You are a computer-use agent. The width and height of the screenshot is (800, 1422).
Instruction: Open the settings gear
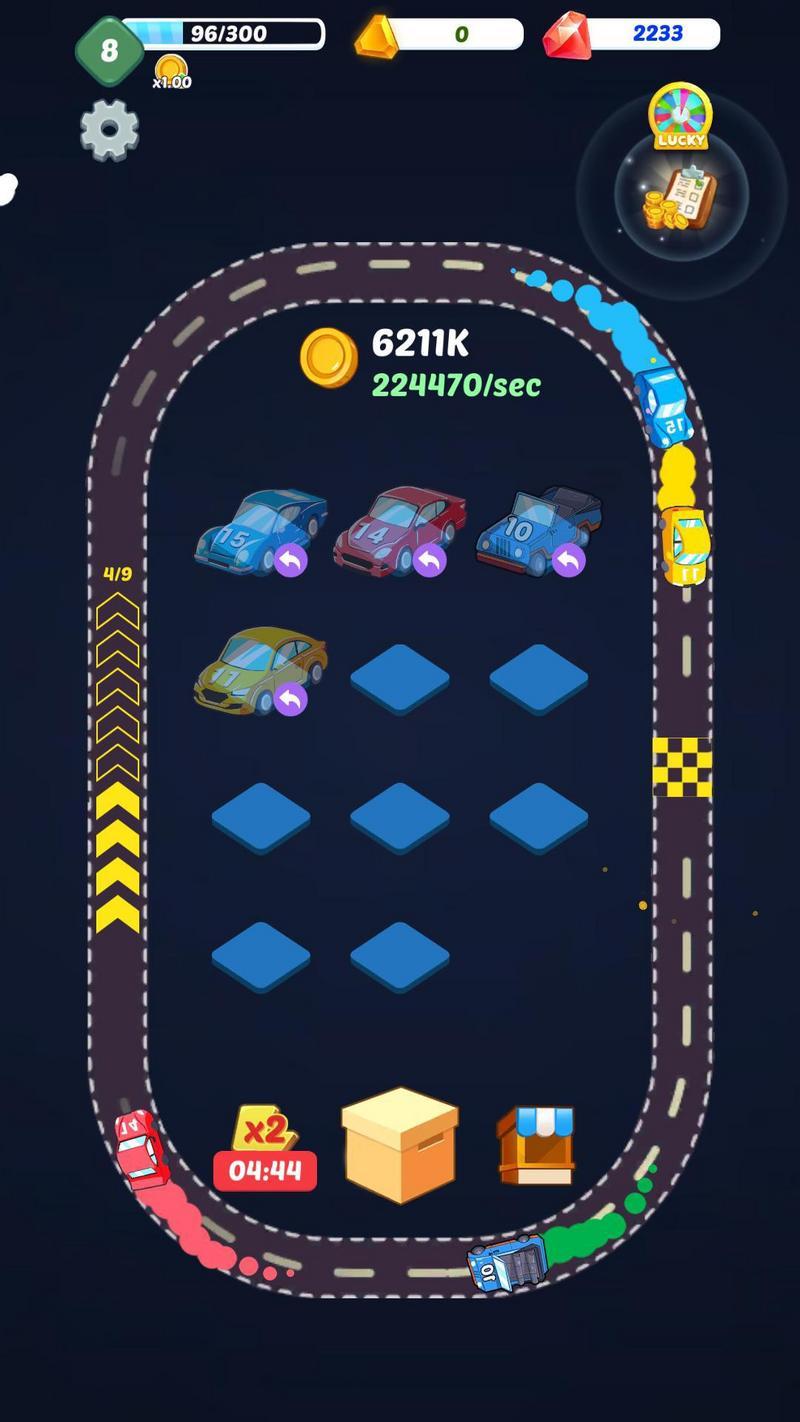(x=109, y=130)
